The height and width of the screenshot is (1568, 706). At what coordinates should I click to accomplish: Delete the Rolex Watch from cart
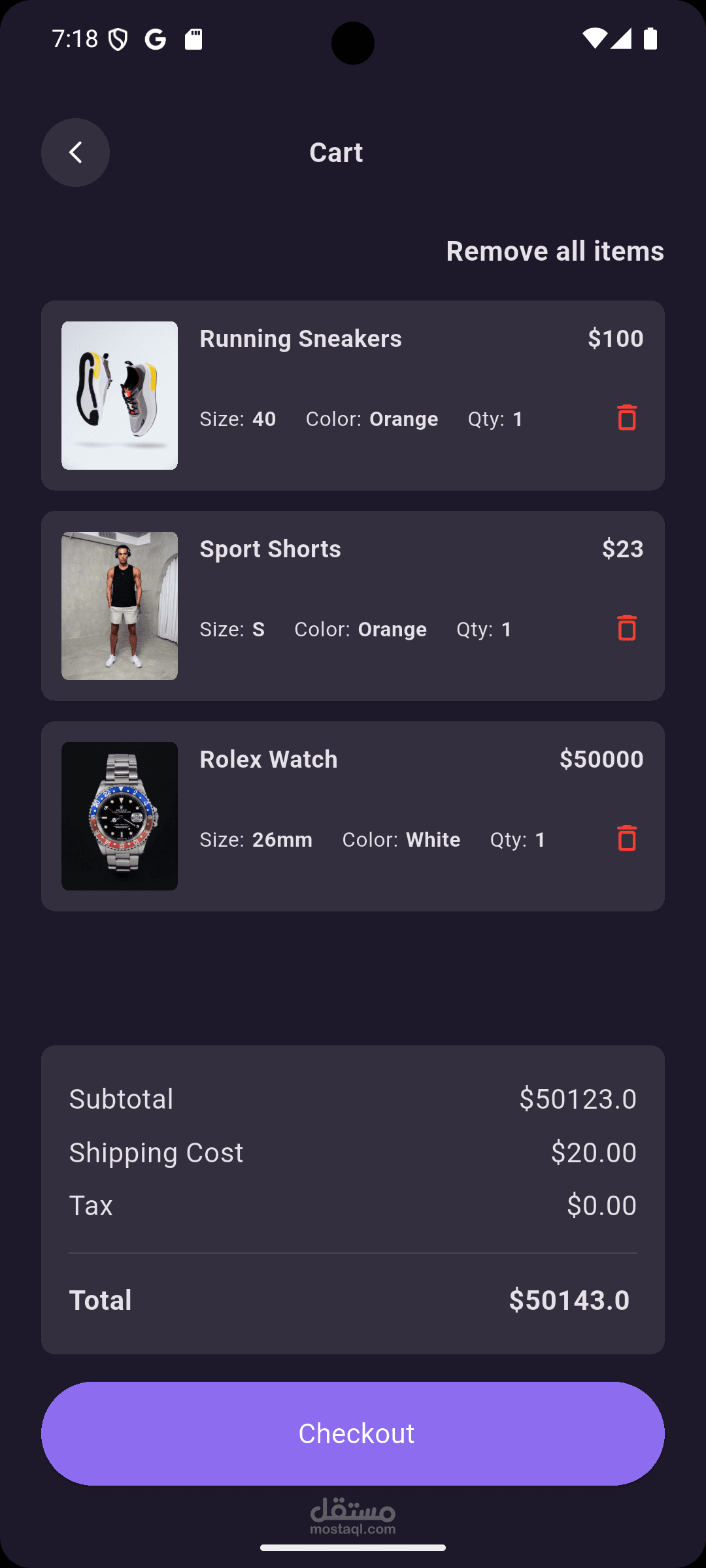pos(626,838)
